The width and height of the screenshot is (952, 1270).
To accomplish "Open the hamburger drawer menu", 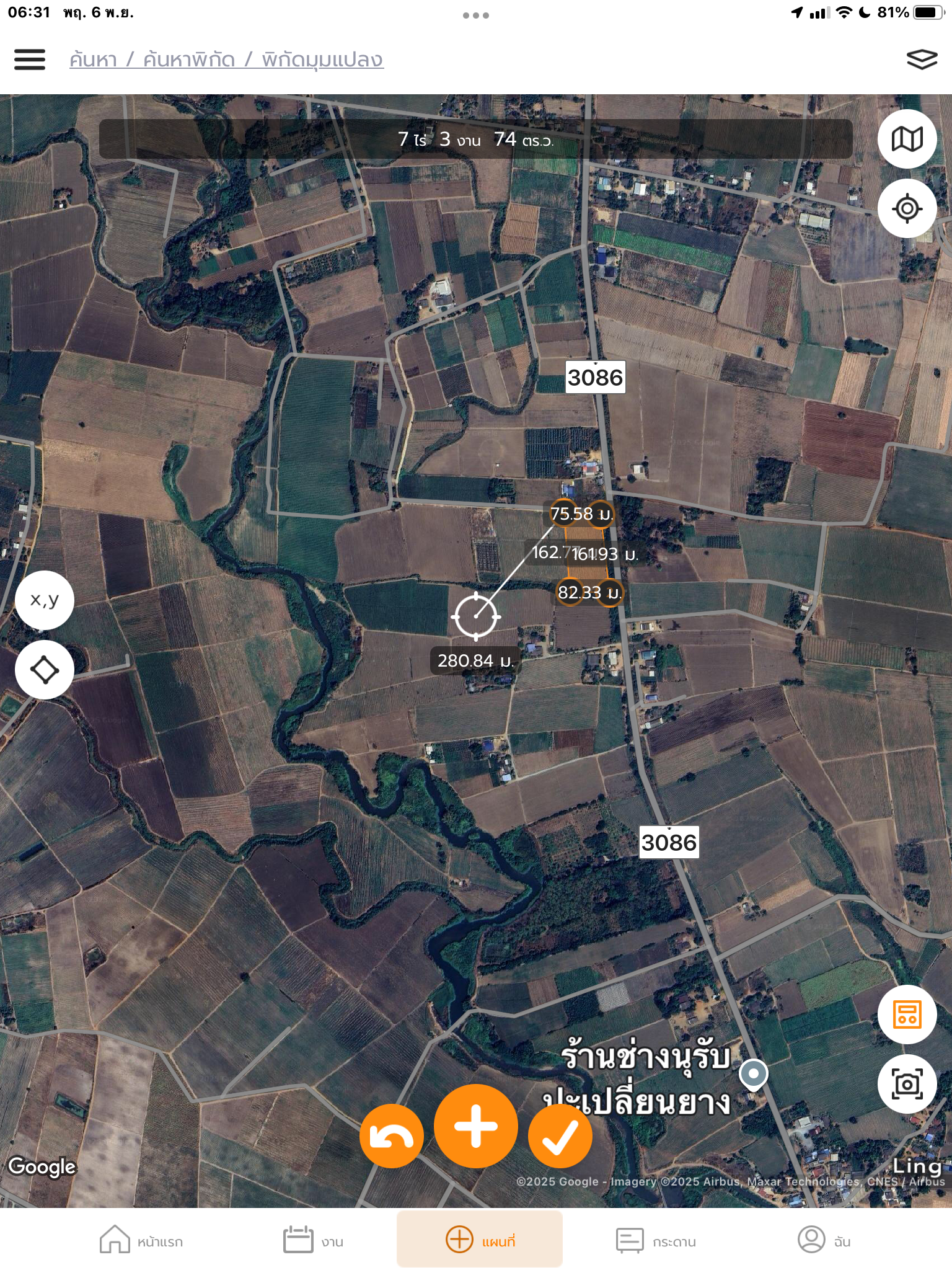I will 30,60.
